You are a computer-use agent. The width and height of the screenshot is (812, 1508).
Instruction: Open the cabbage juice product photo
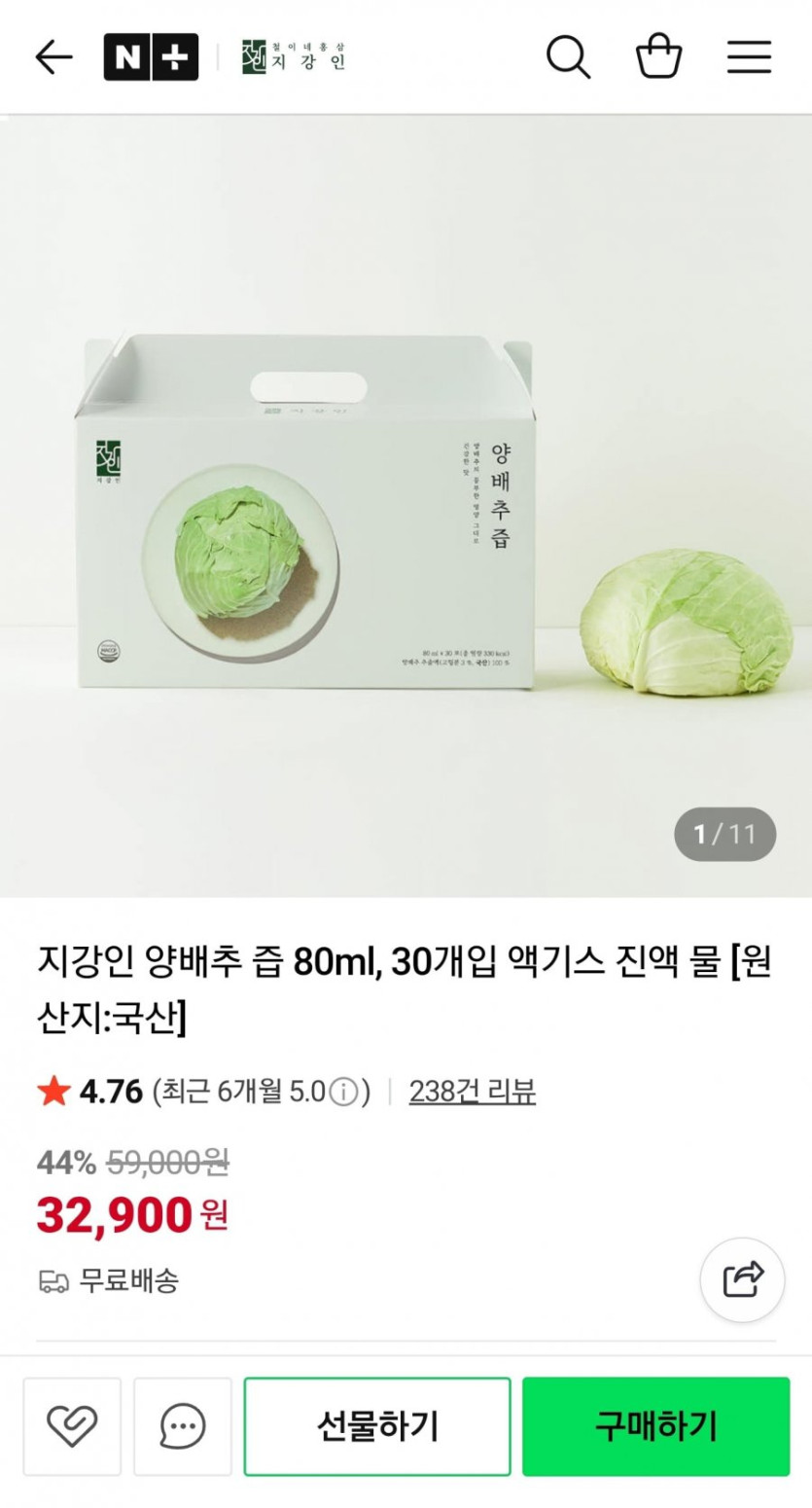pyautogui.click(x=406, y=506)
